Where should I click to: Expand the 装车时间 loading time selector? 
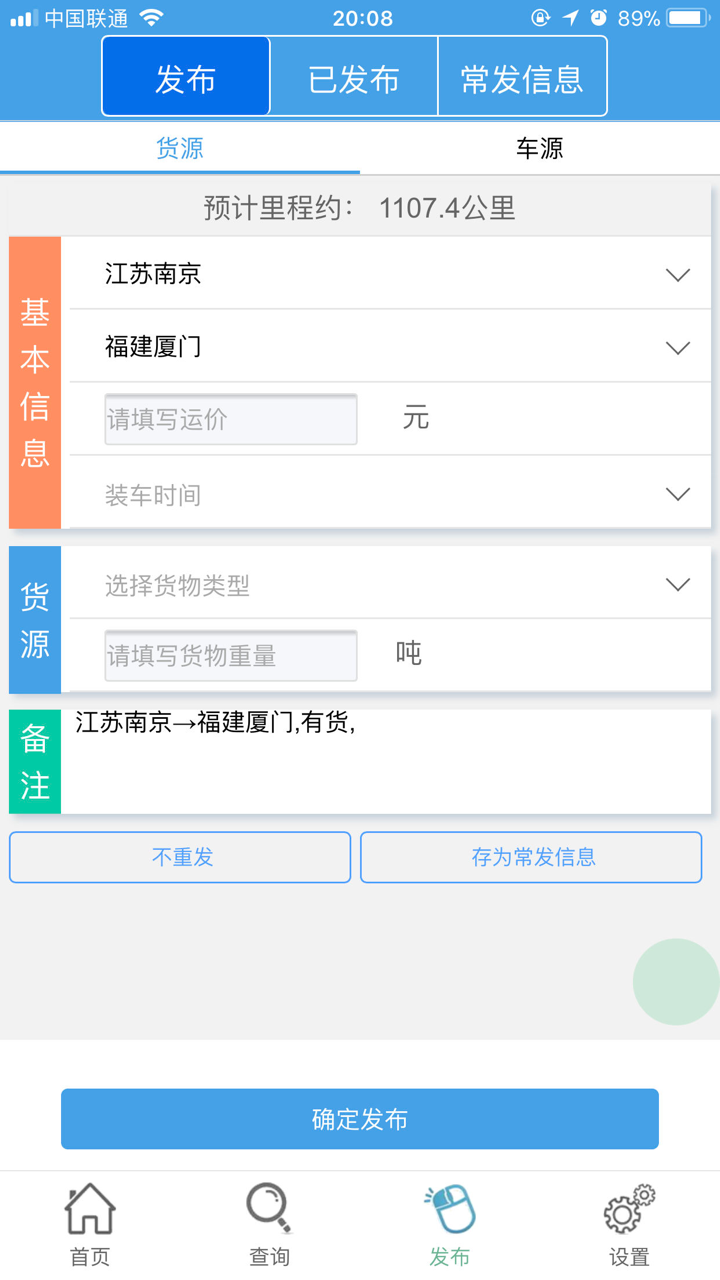[388, 492]
